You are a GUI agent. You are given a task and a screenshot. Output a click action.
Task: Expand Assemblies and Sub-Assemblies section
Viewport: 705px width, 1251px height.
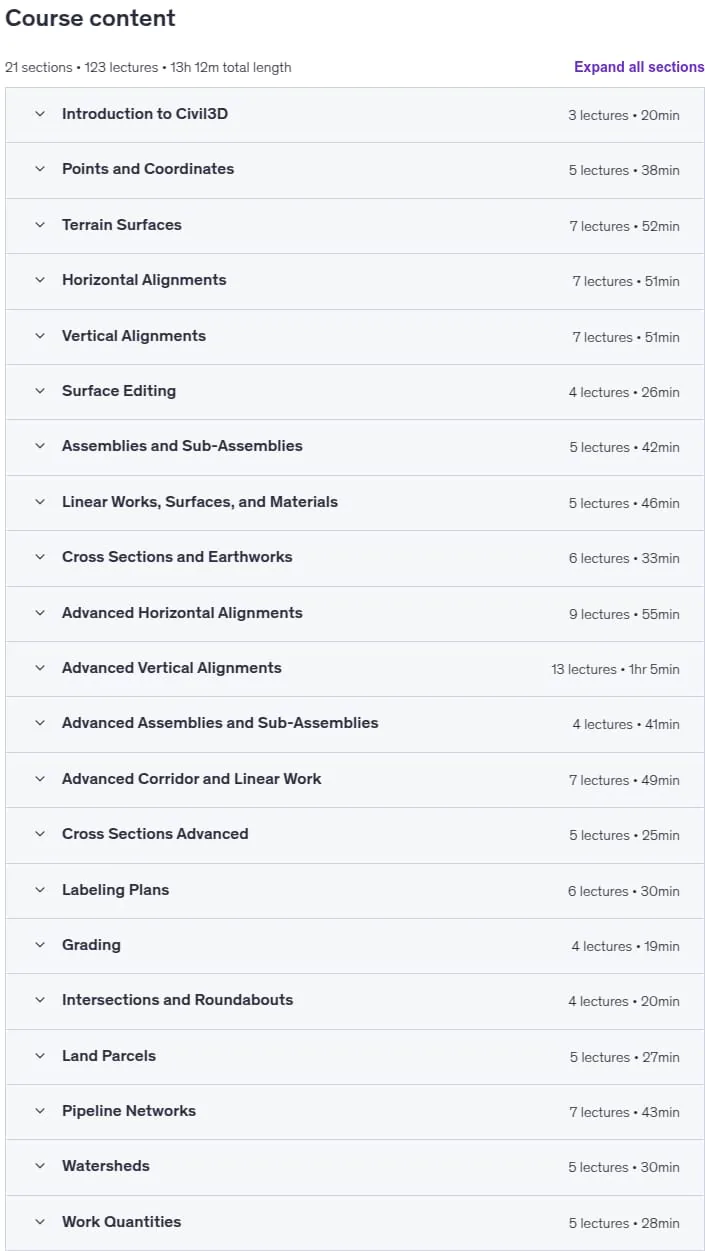(355, 447)
